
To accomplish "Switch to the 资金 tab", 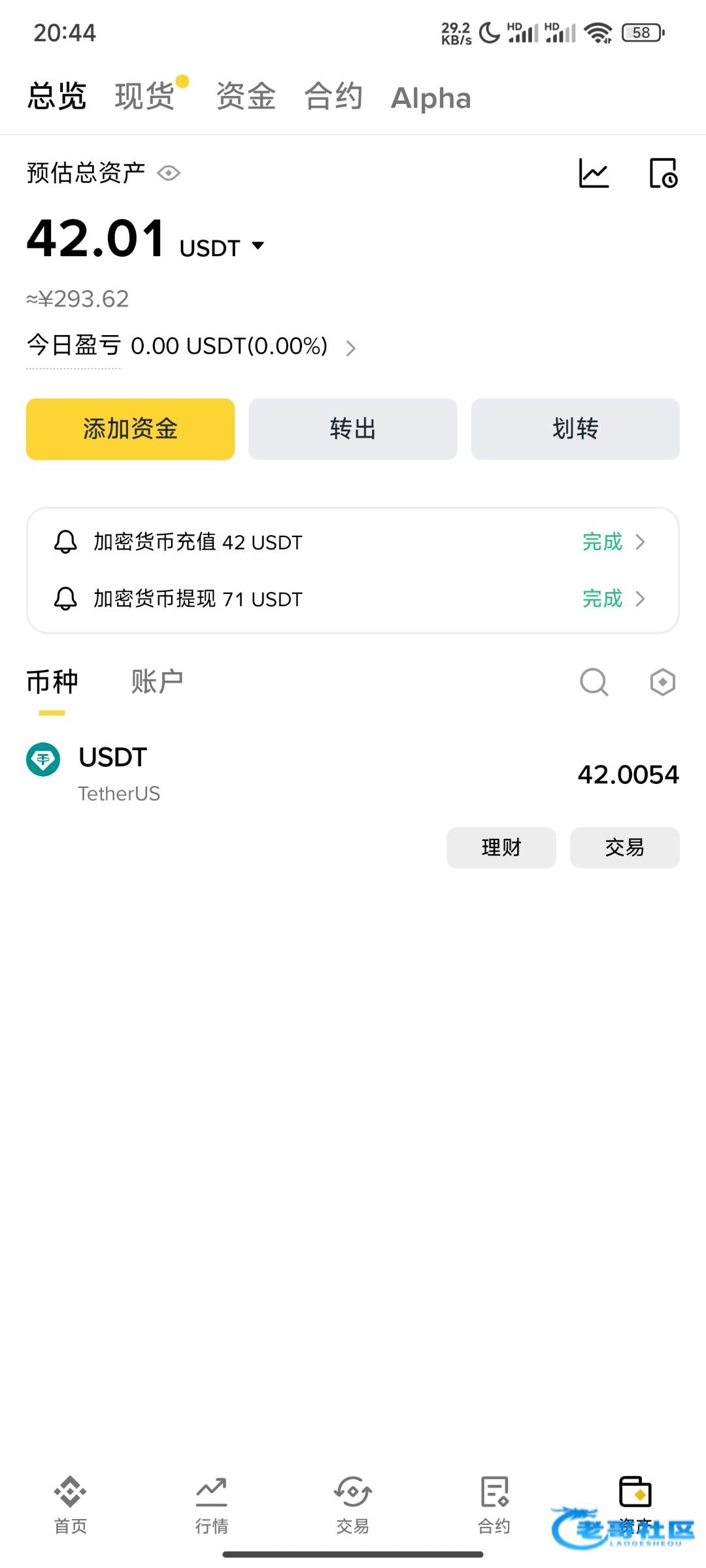I will coord(246,97).
